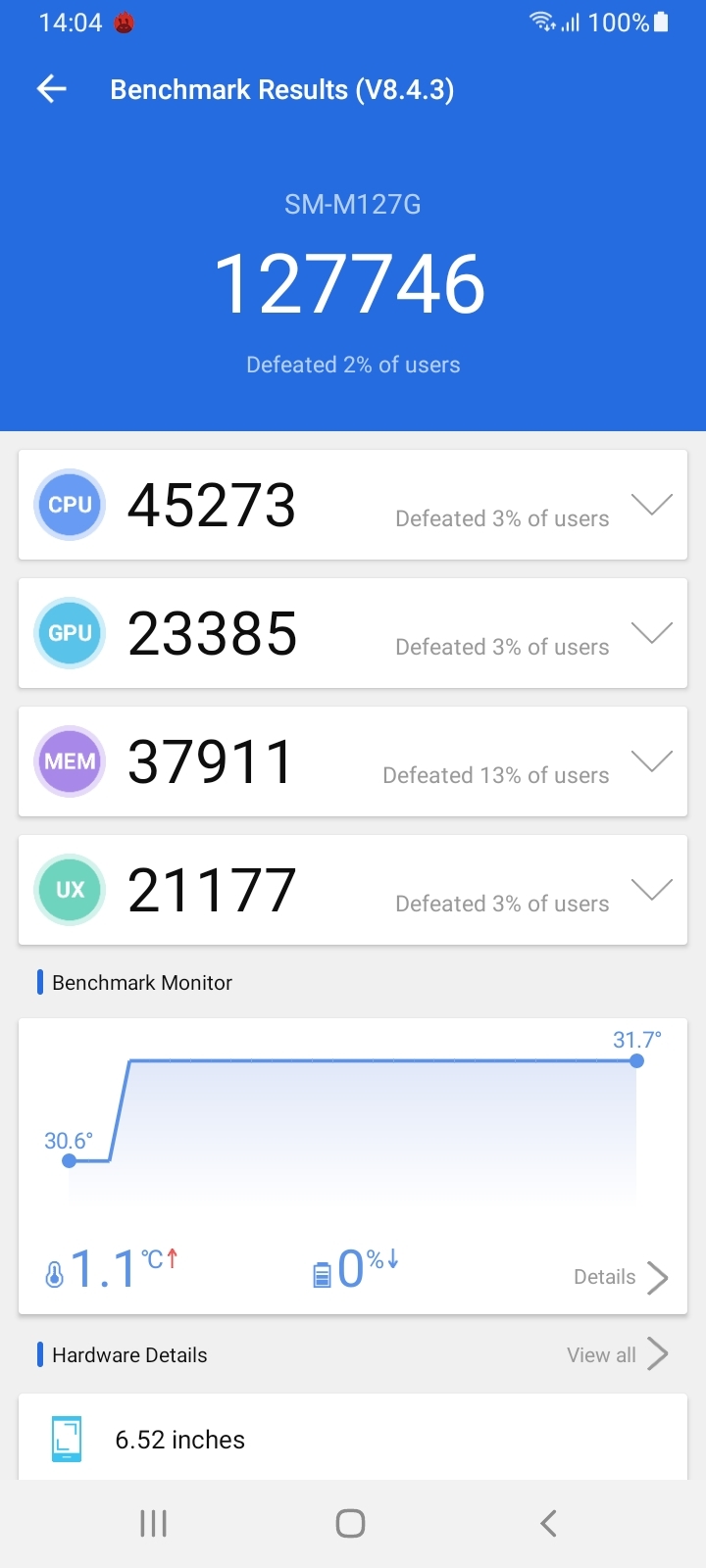706x1568 pixels.
Task: Expand the MEM score section
Action: click(x=651, y=761)
